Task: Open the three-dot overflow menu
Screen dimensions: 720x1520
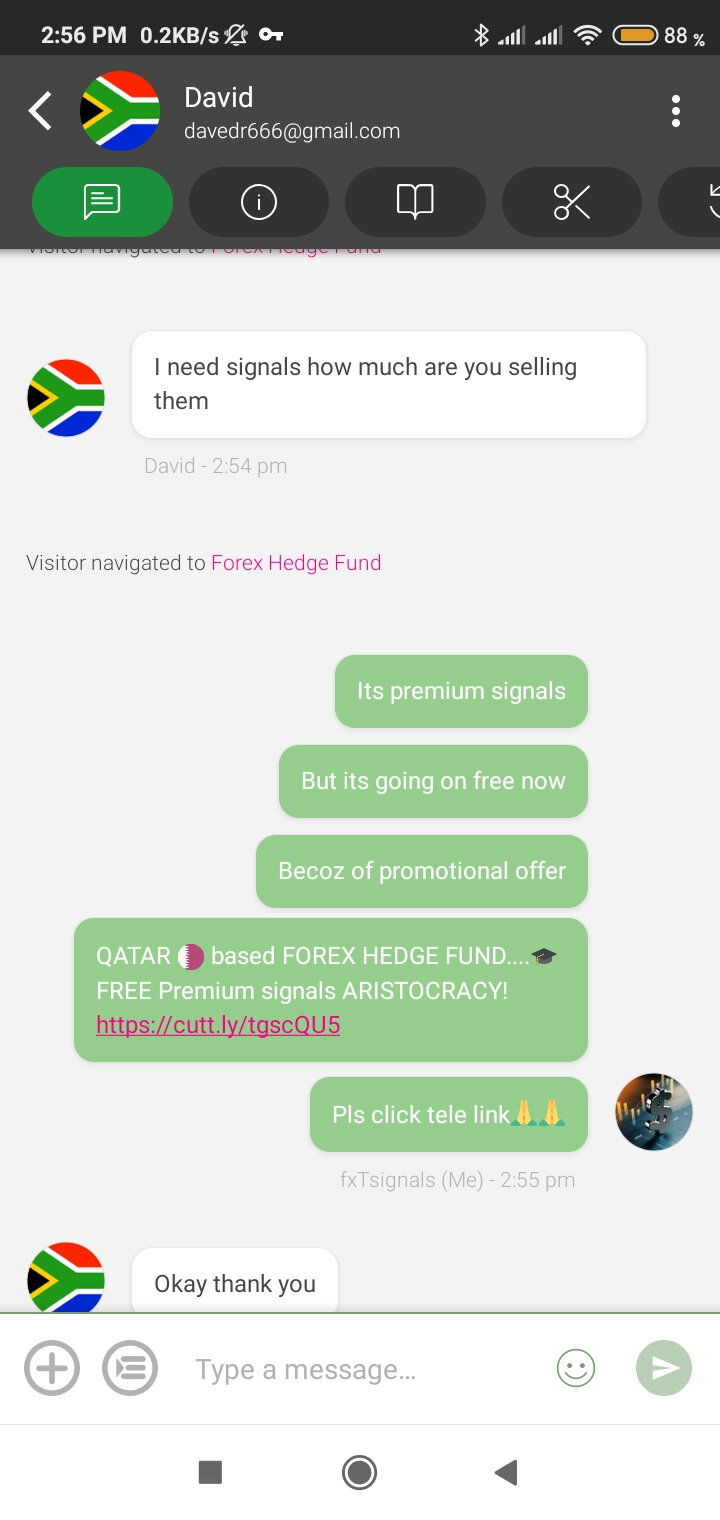Action: (x=676, y=111)
